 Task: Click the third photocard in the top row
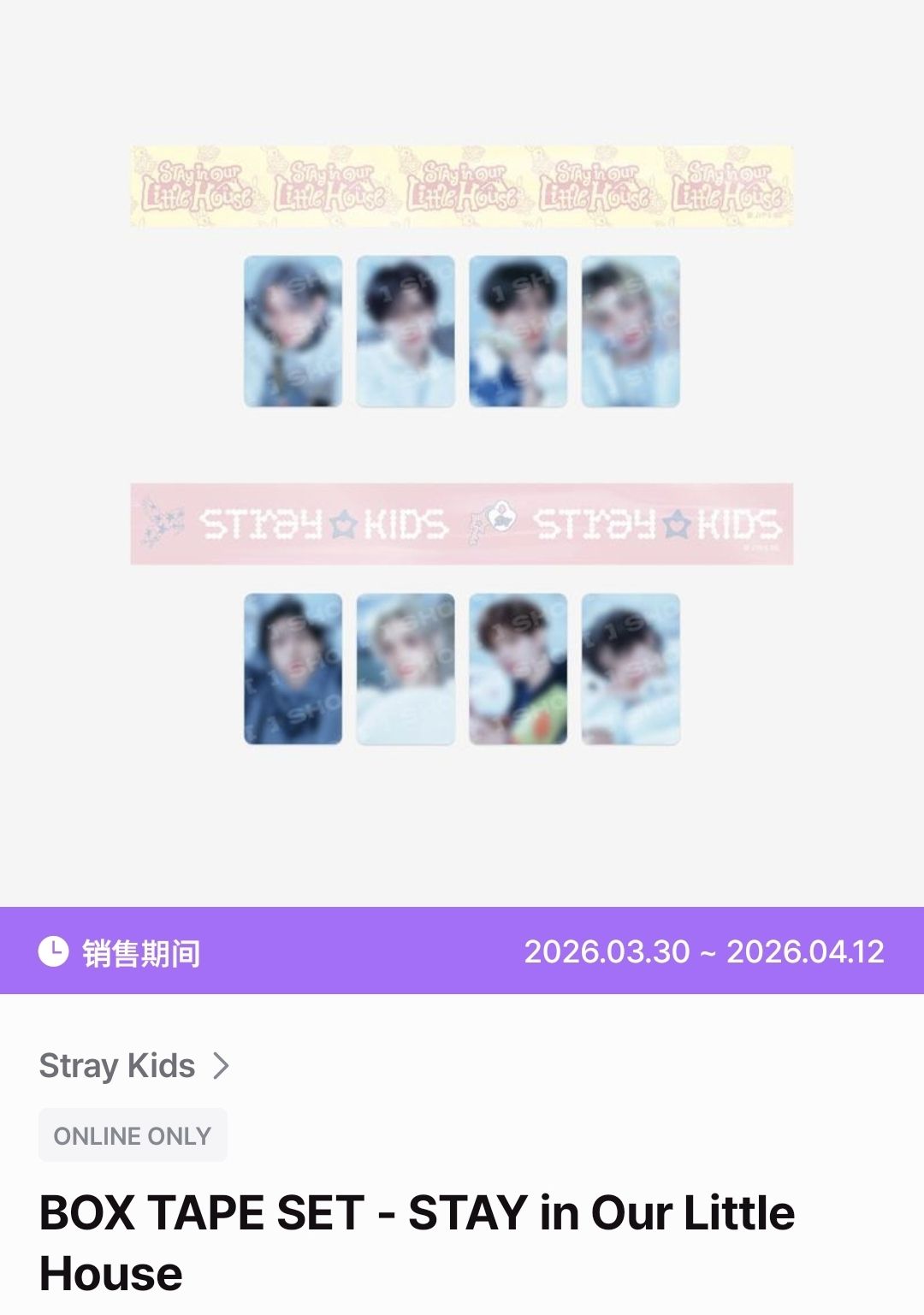click(x=518, y=329)
